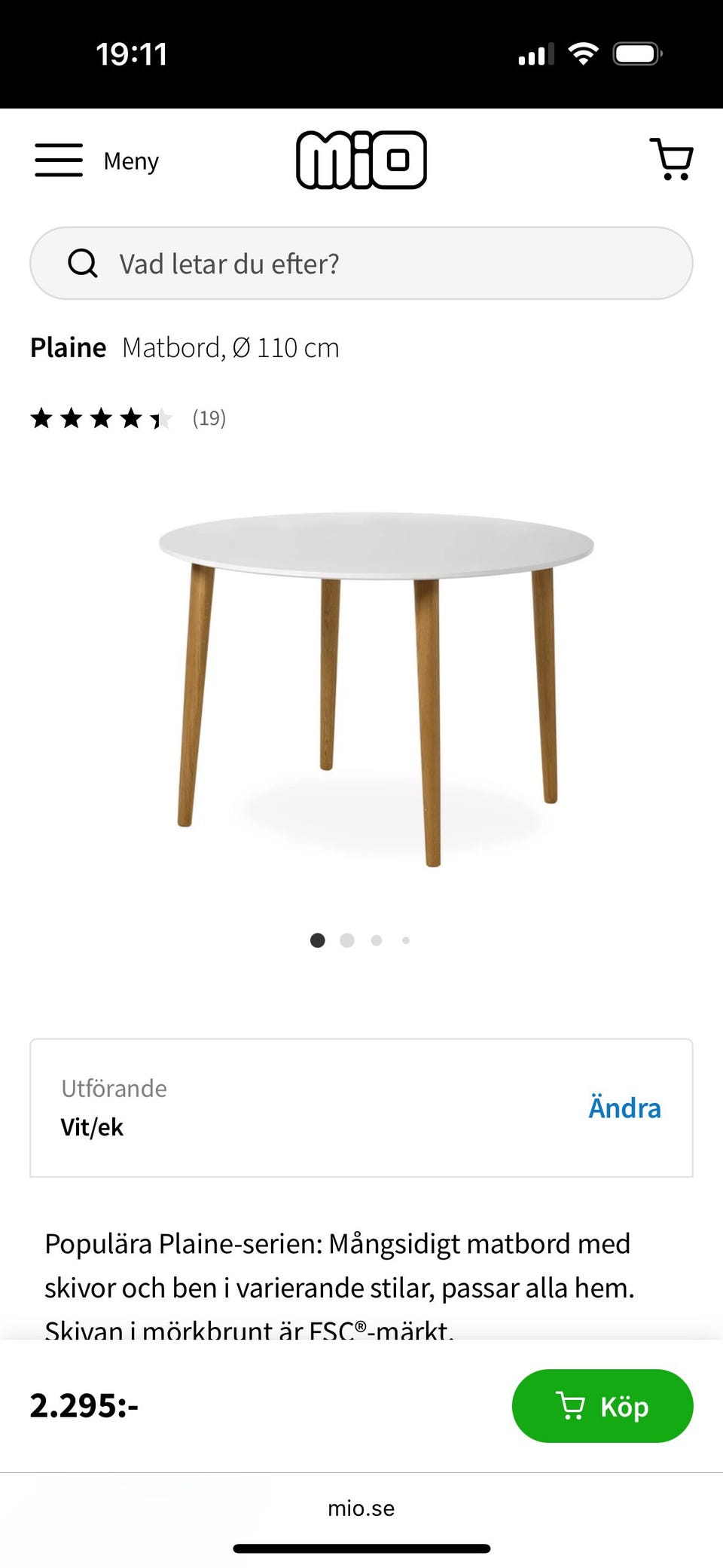Select the fourth carousel dot

point(405,940)
